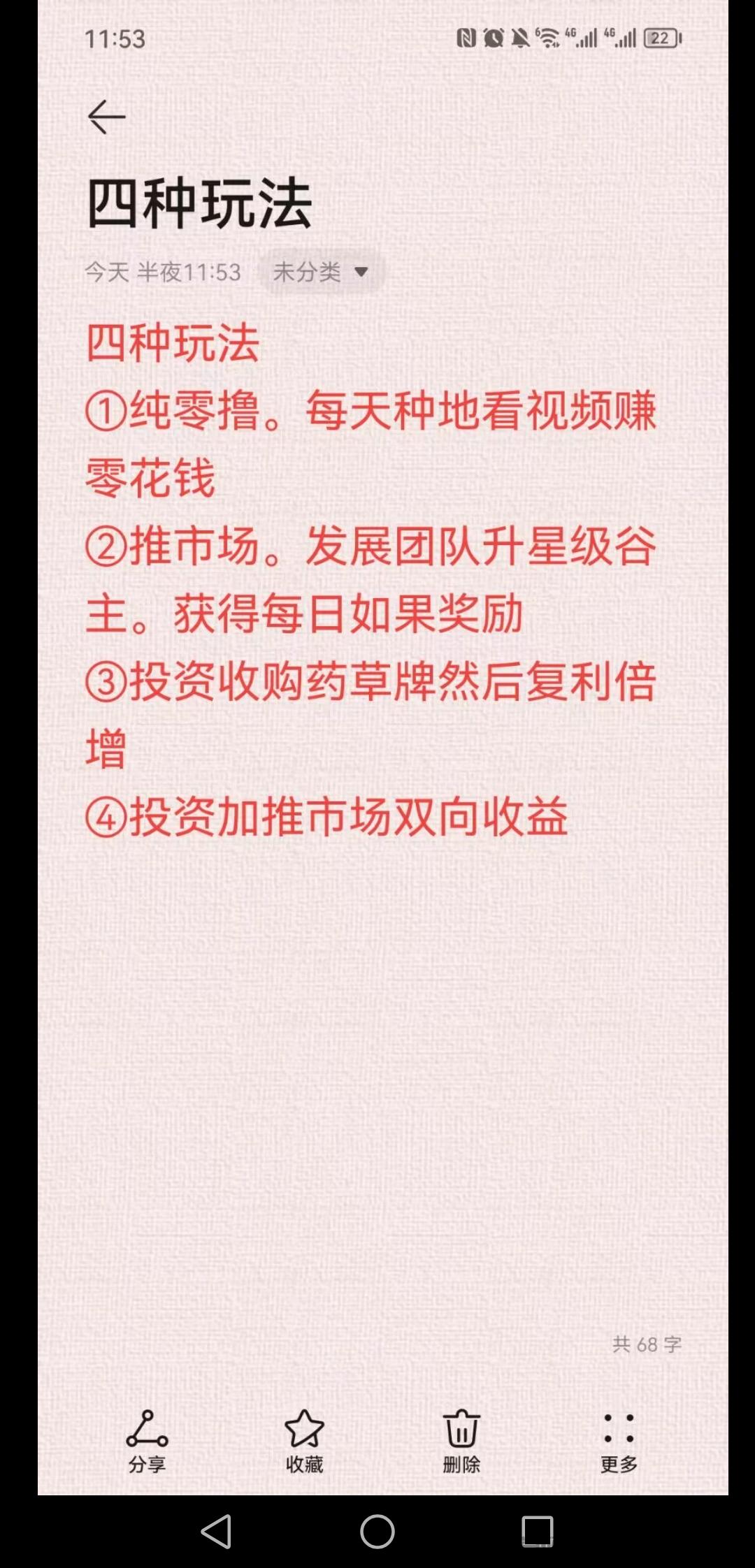Add the note to favorites with 收藏
Image resolution: width=755 pixels, height=1568 pixels.
[x=304, y=1442]
